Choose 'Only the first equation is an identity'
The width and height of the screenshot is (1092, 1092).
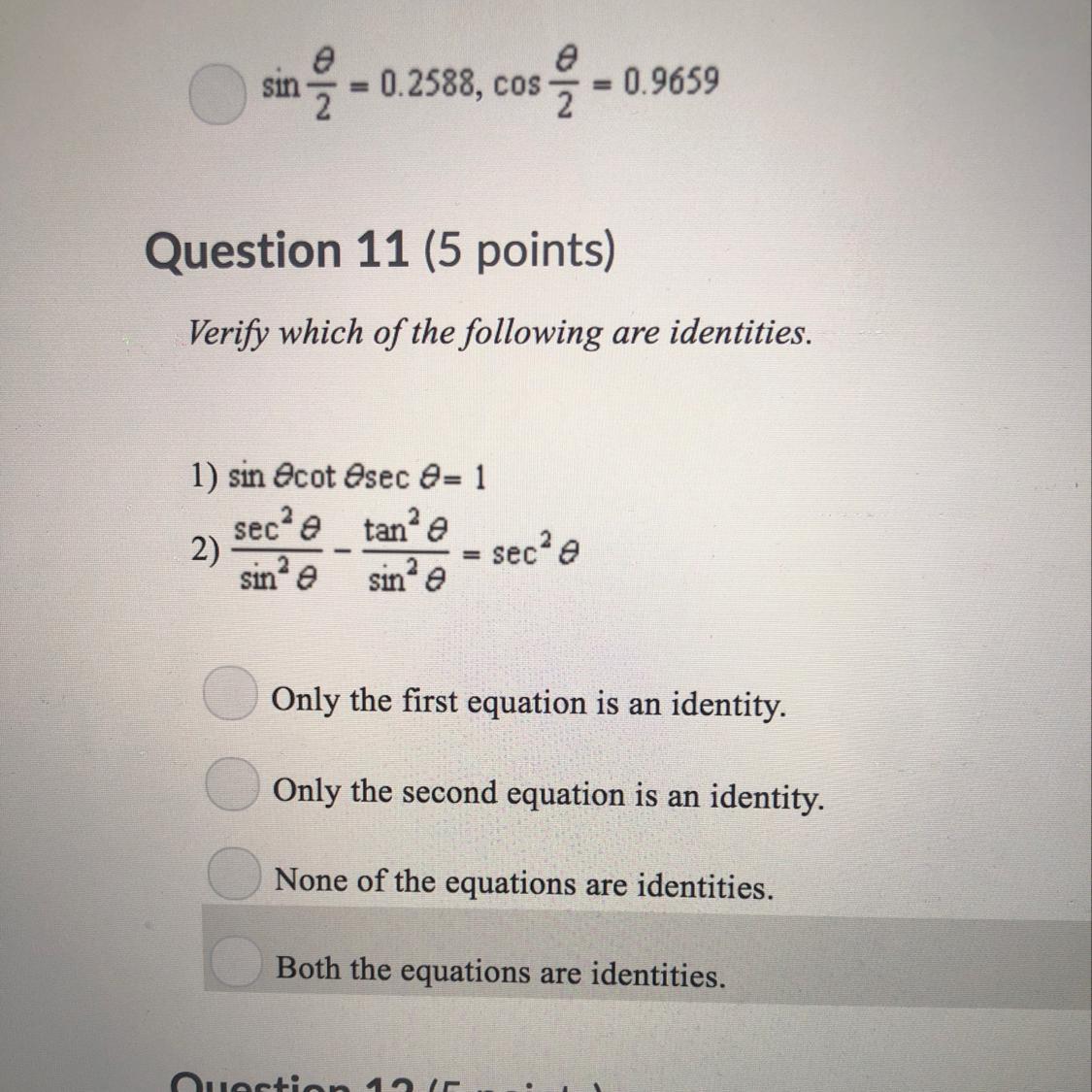[x=231, y=692]
